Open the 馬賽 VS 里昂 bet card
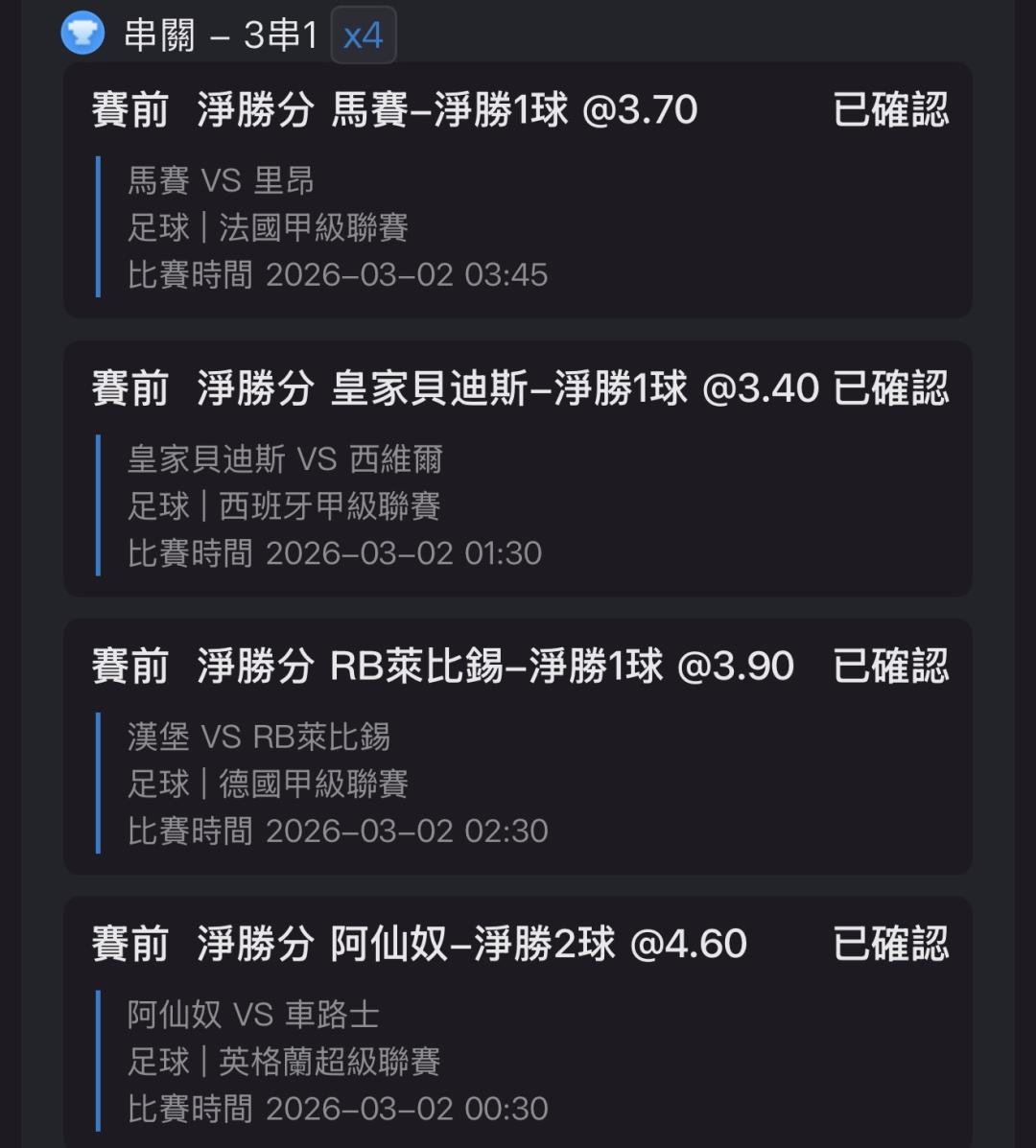 tap(518, 191)
